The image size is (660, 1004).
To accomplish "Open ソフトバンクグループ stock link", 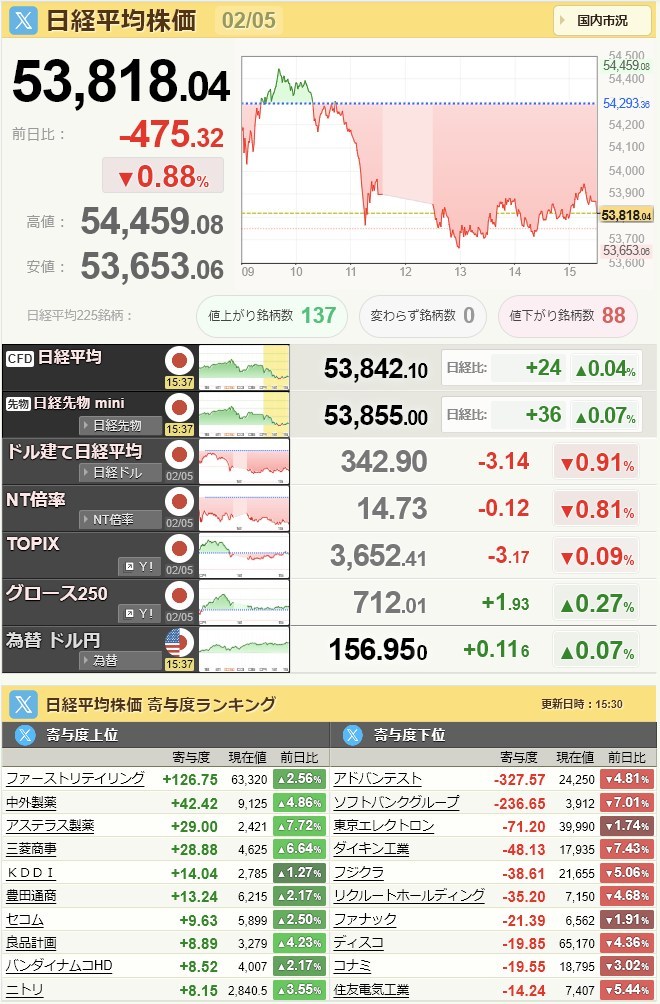I will click(x=396, y=802).
